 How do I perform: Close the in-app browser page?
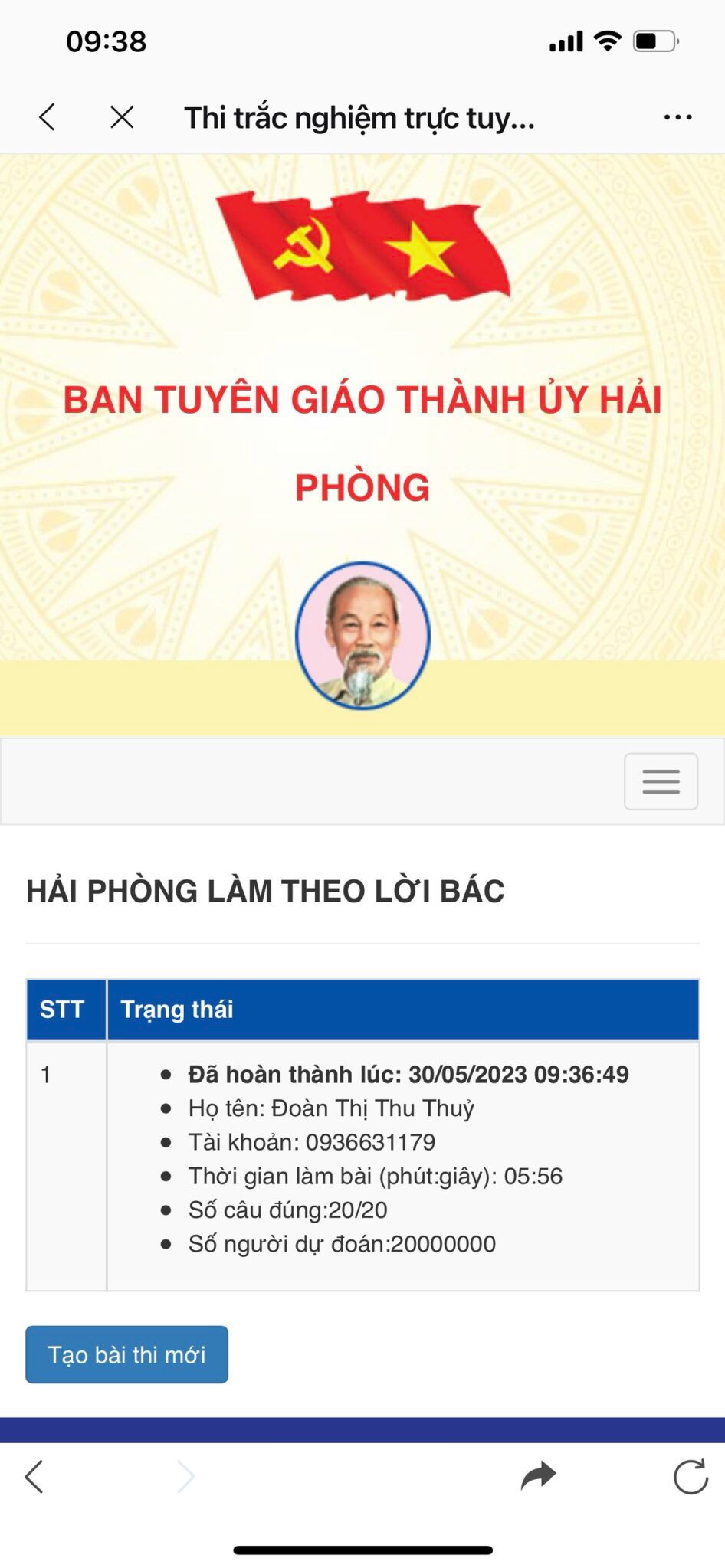point(122,117)
